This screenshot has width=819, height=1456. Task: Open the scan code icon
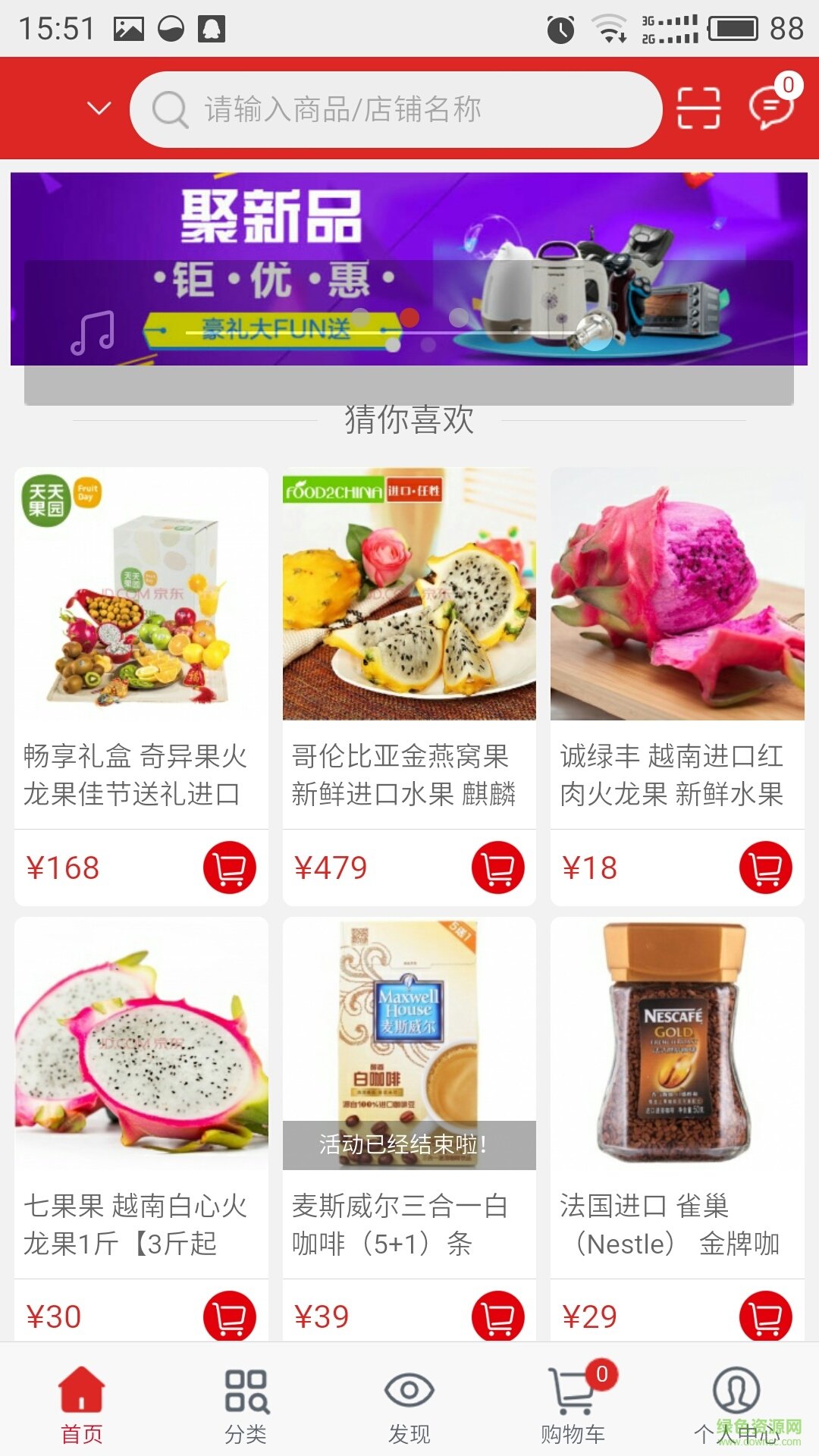click(698, 108)
